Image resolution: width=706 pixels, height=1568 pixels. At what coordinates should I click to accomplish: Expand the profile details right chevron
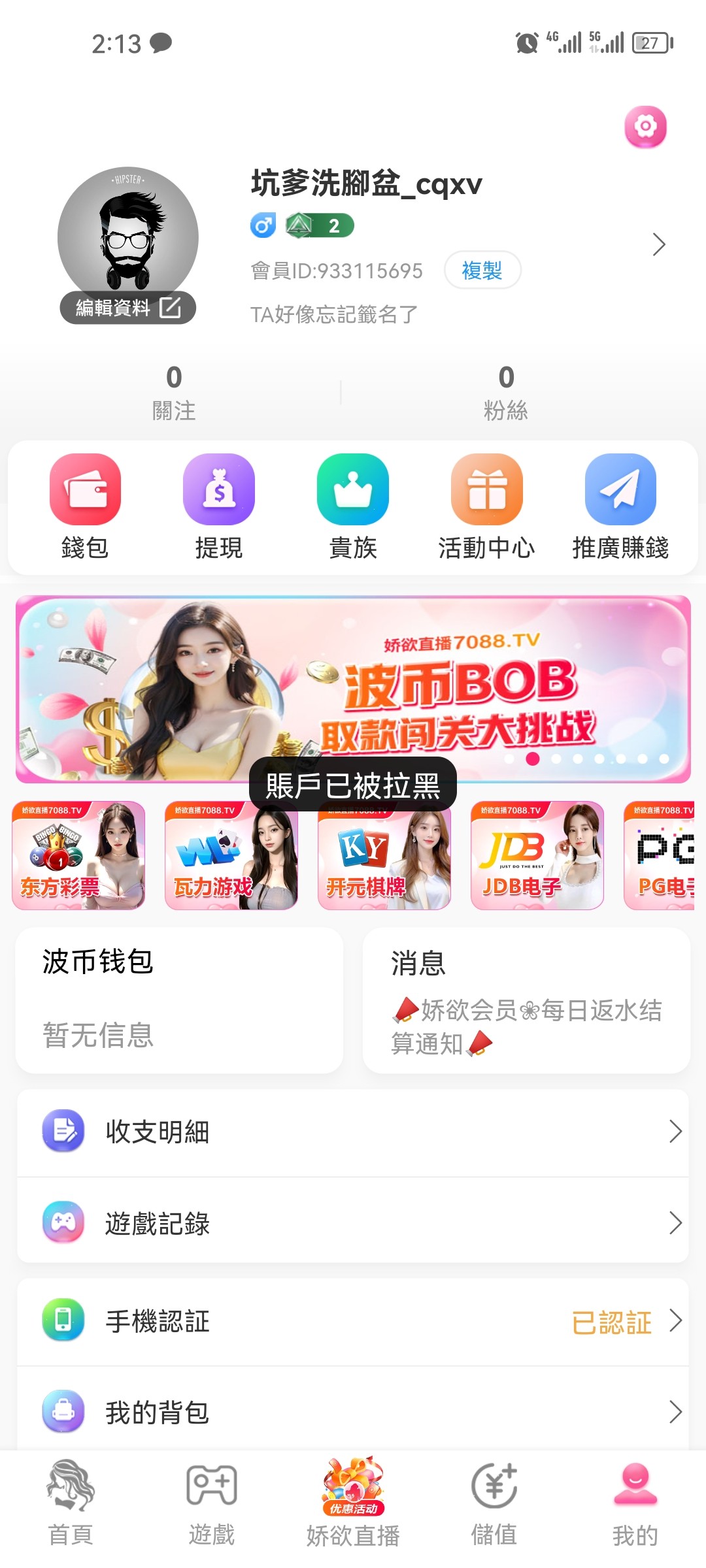[x=660, y=244]
